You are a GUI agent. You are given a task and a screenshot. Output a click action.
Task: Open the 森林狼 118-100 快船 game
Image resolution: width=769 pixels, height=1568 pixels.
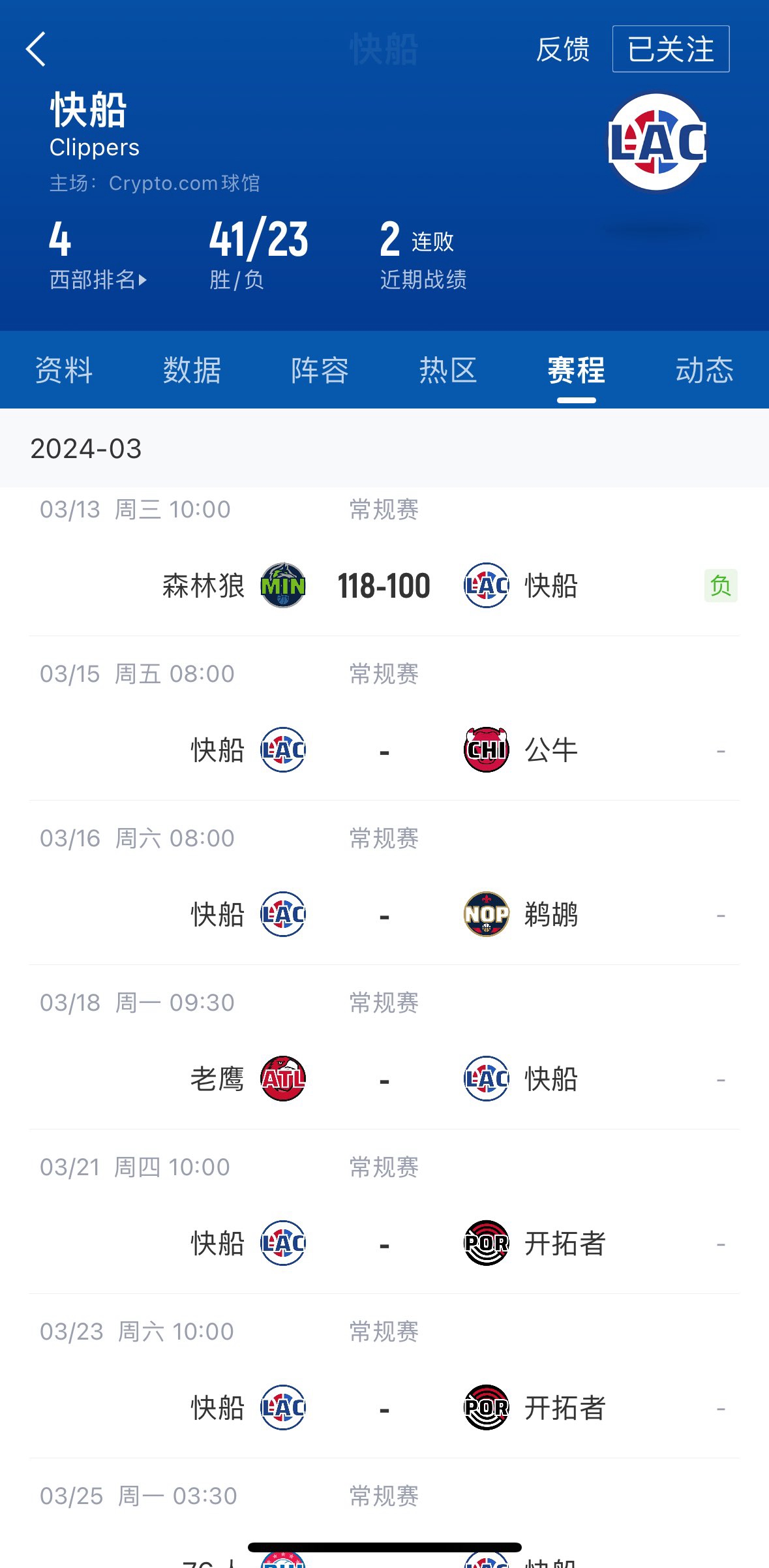[384, 585]
